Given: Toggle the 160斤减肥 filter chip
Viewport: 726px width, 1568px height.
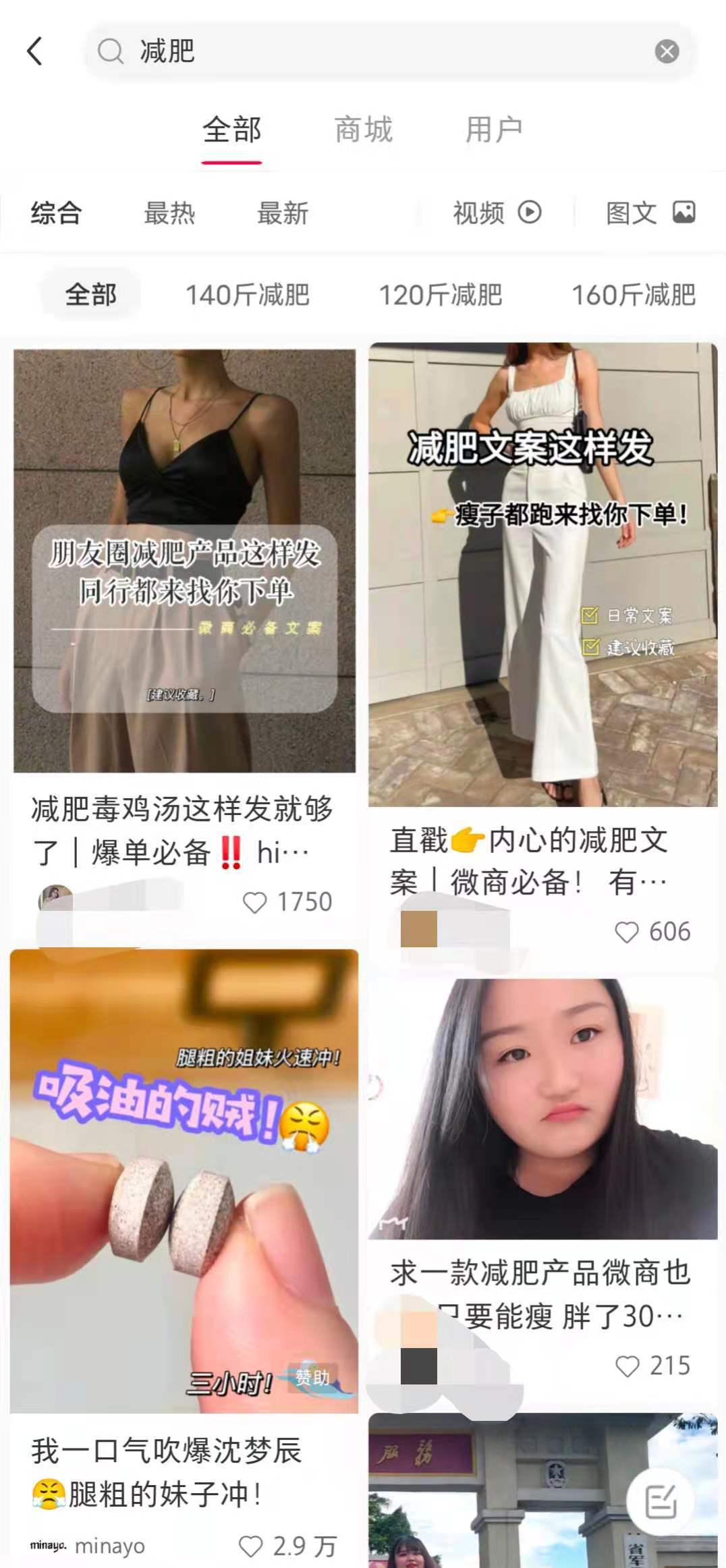Looking at the screenshot, I should [633, 293].
